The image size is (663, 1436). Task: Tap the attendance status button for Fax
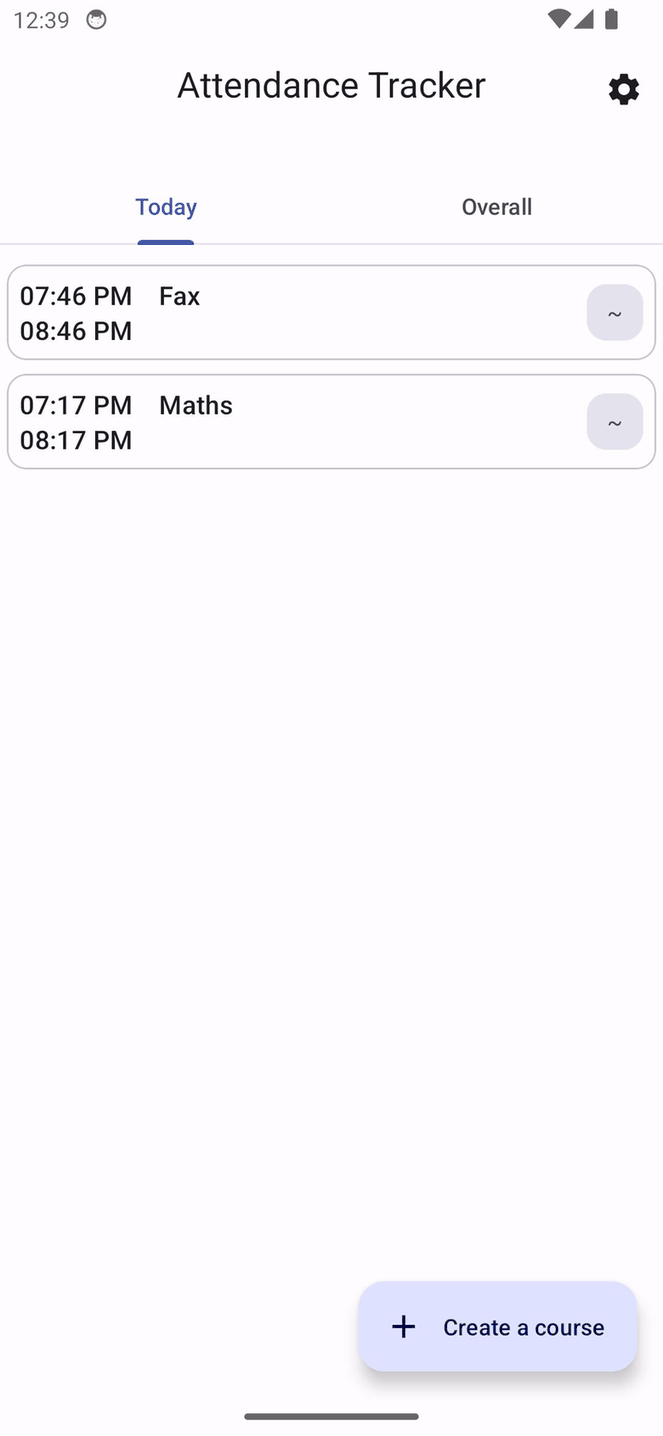pos(614,313)
